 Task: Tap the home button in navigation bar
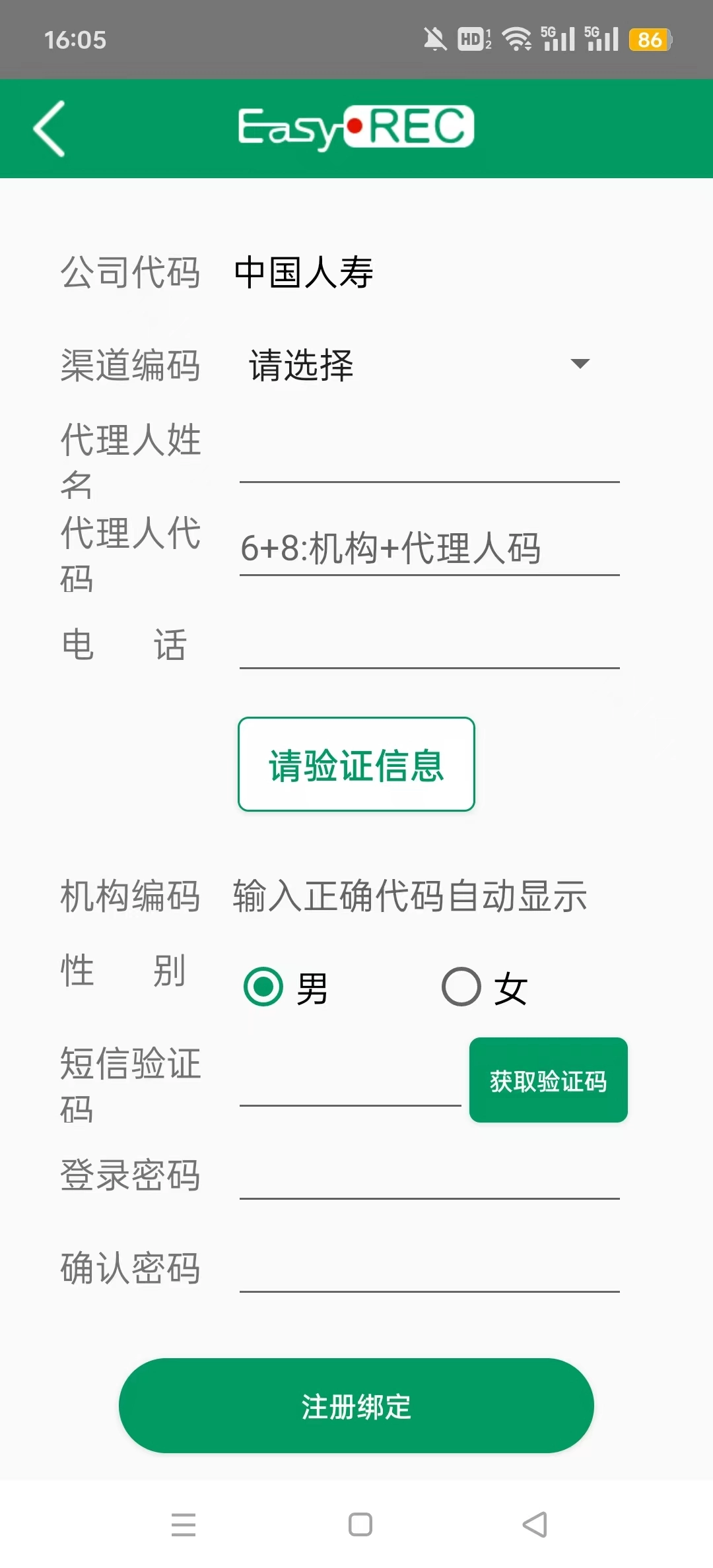358,1525
